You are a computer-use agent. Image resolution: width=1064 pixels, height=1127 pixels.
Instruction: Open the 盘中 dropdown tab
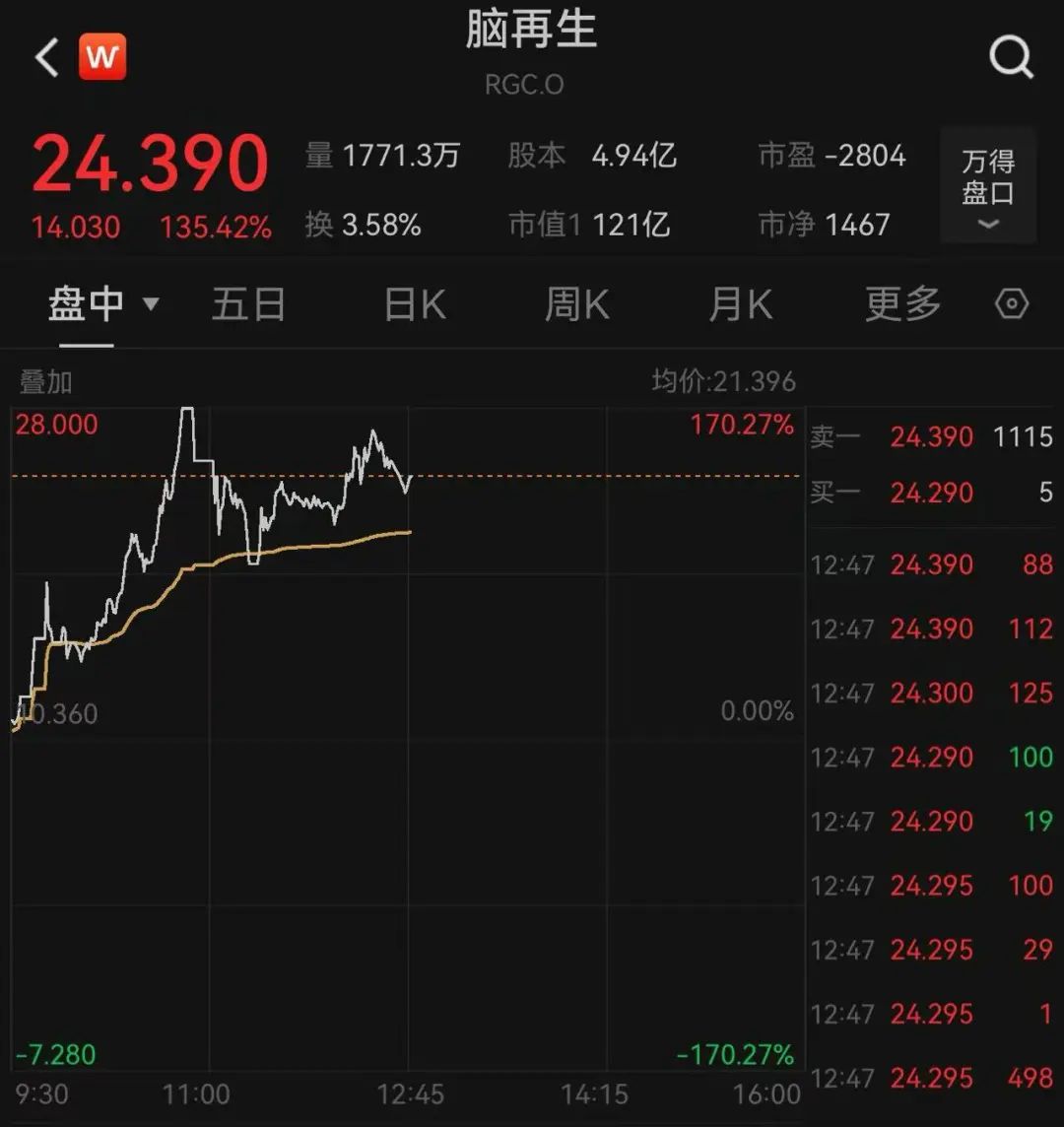pos(102,304)
